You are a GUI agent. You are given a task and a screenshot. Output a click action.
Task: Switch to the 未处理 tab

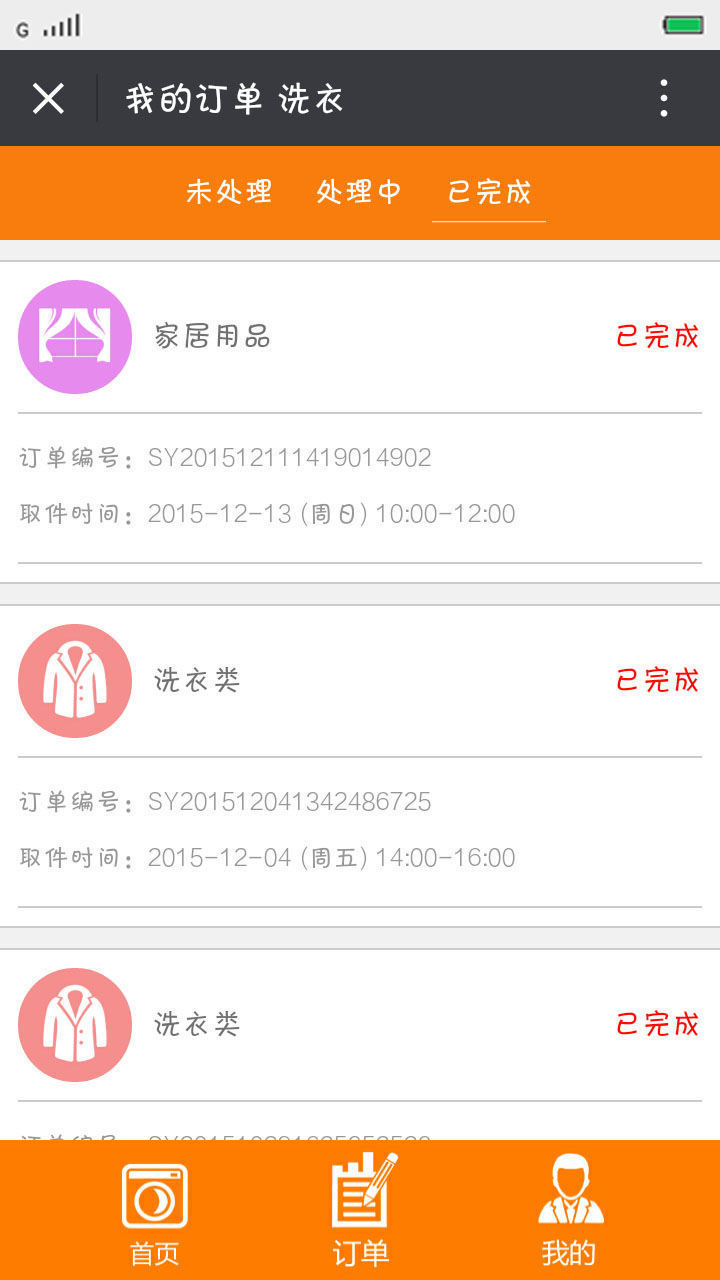[229, 191]
